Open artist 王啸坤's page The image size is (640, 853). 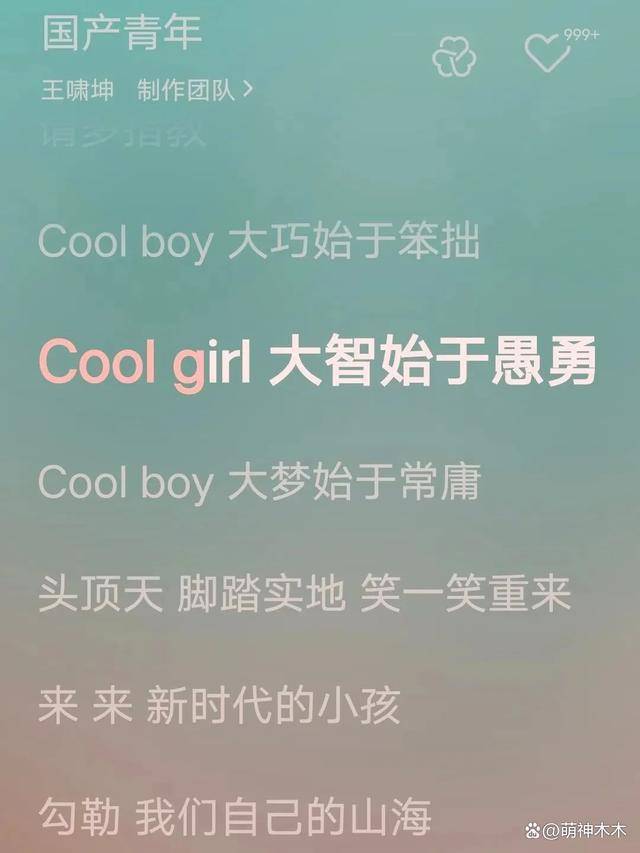click(77, 90)
